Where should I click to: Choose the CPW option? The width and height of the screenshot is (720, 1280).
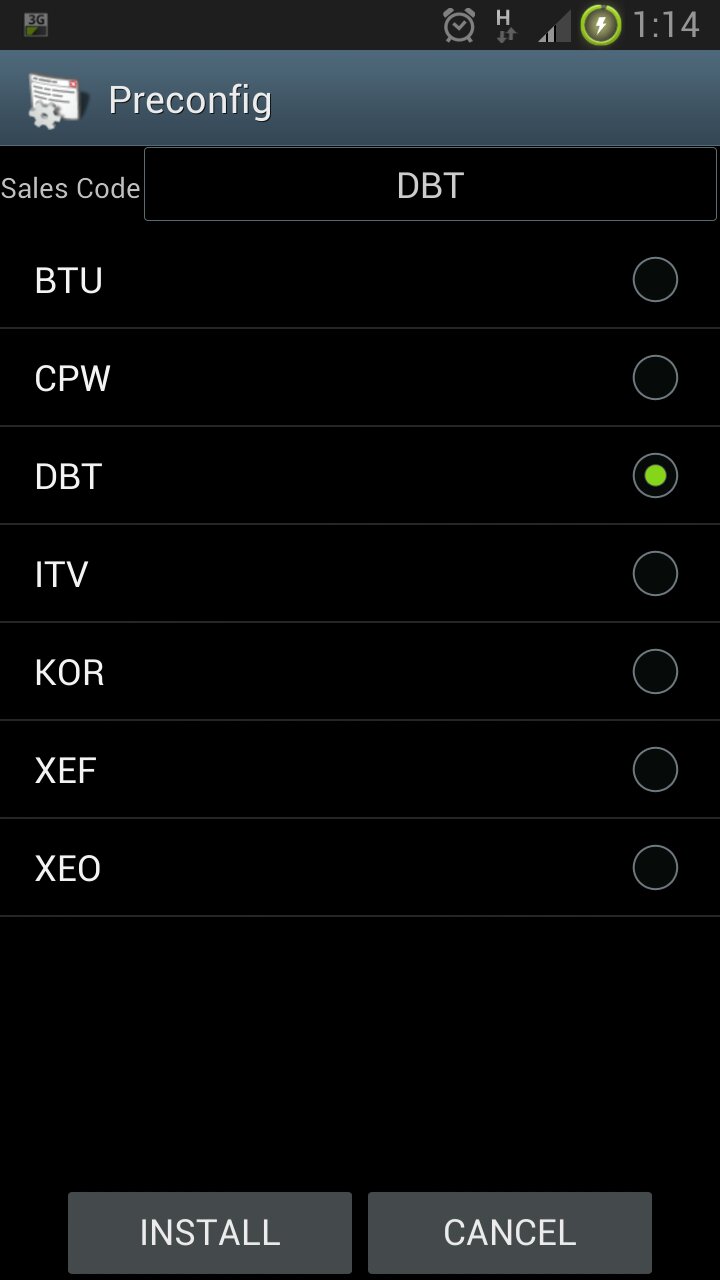[360, 378]
